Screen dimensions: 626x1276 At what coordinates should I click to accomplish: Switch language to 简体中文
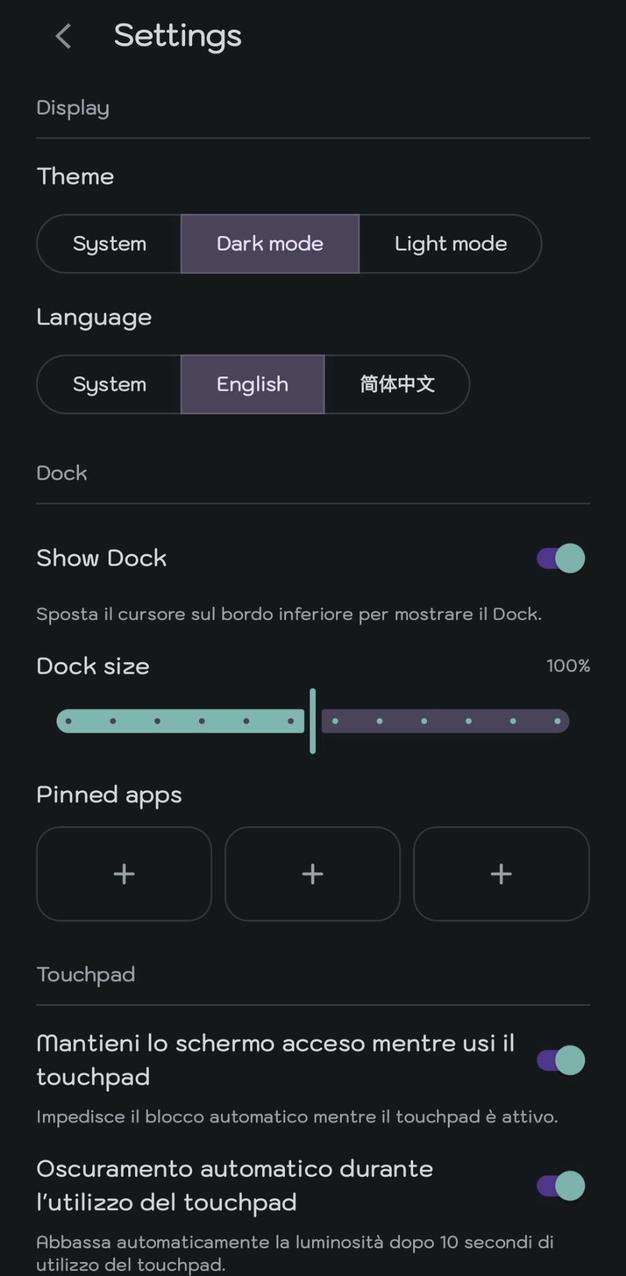point(397,385)
